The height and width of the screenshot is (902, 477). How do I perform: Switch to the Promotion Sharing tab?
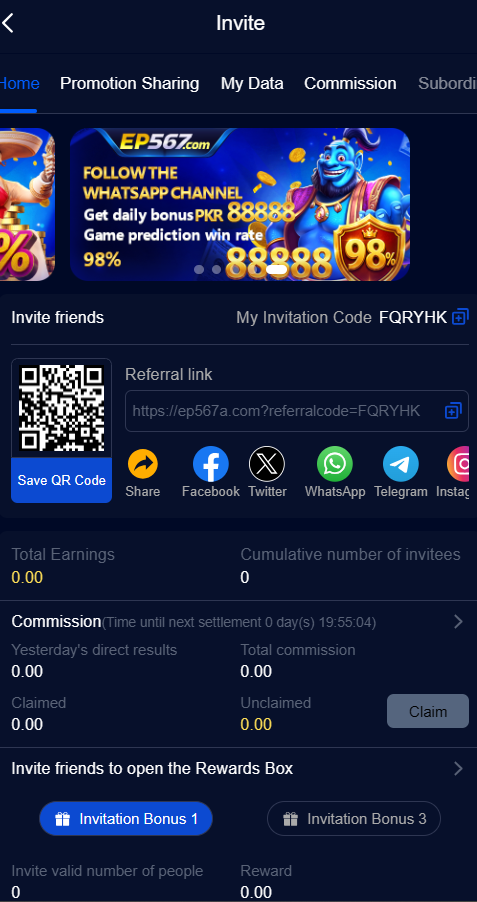[x=129, y=83]
